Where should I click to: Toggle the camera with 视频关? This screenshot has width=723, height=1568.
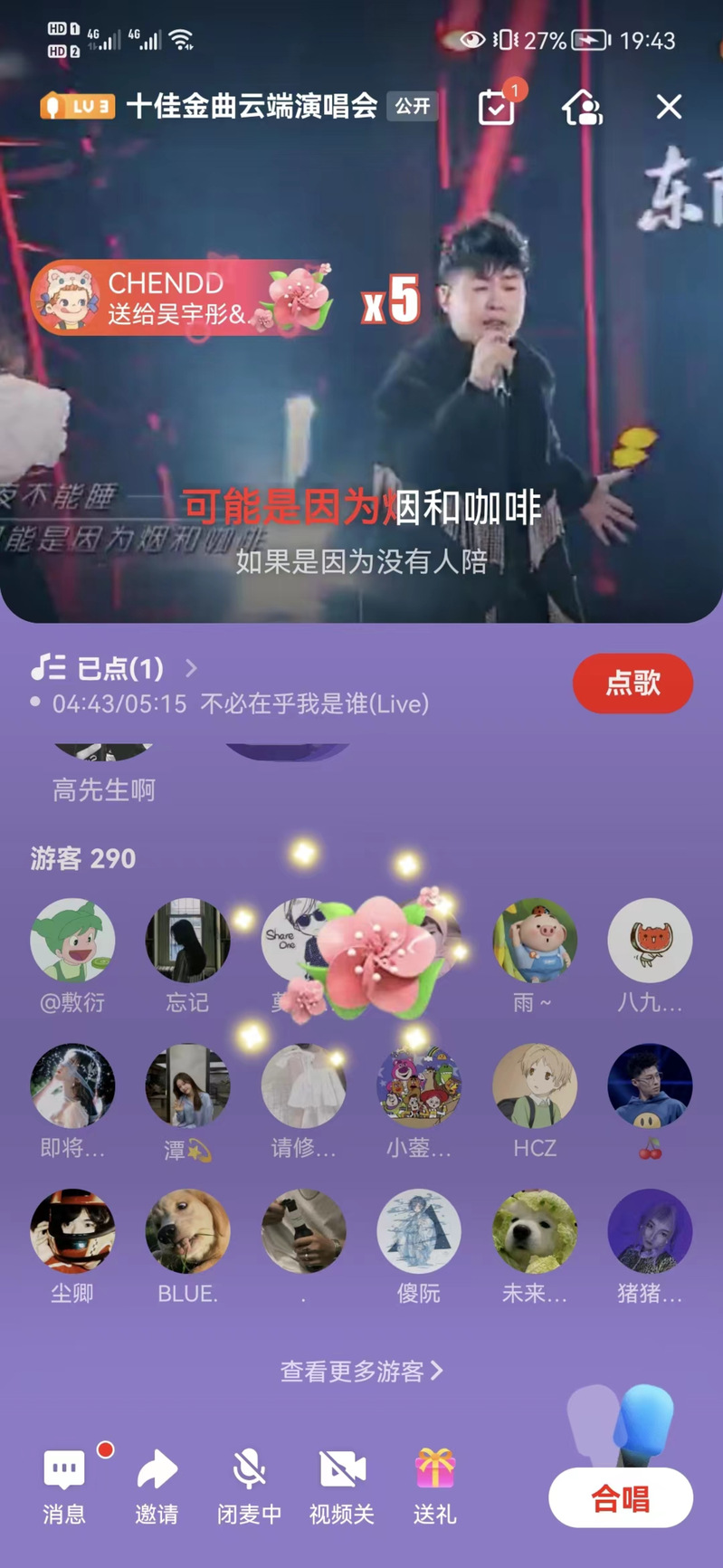coord(342,1485)
